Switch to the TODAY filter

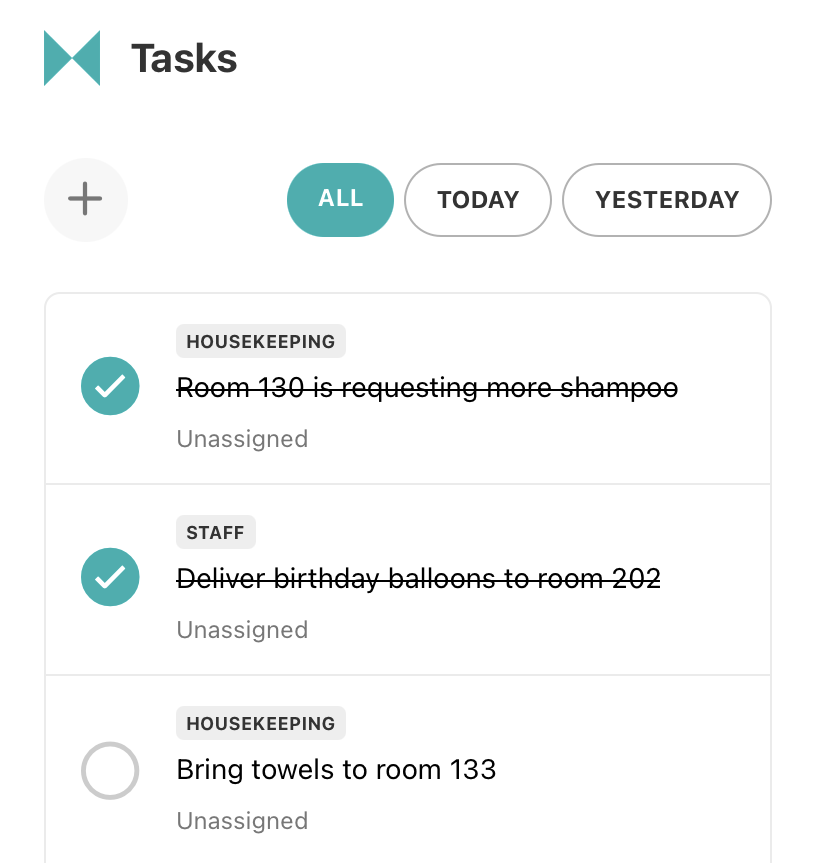coord(478,200)
